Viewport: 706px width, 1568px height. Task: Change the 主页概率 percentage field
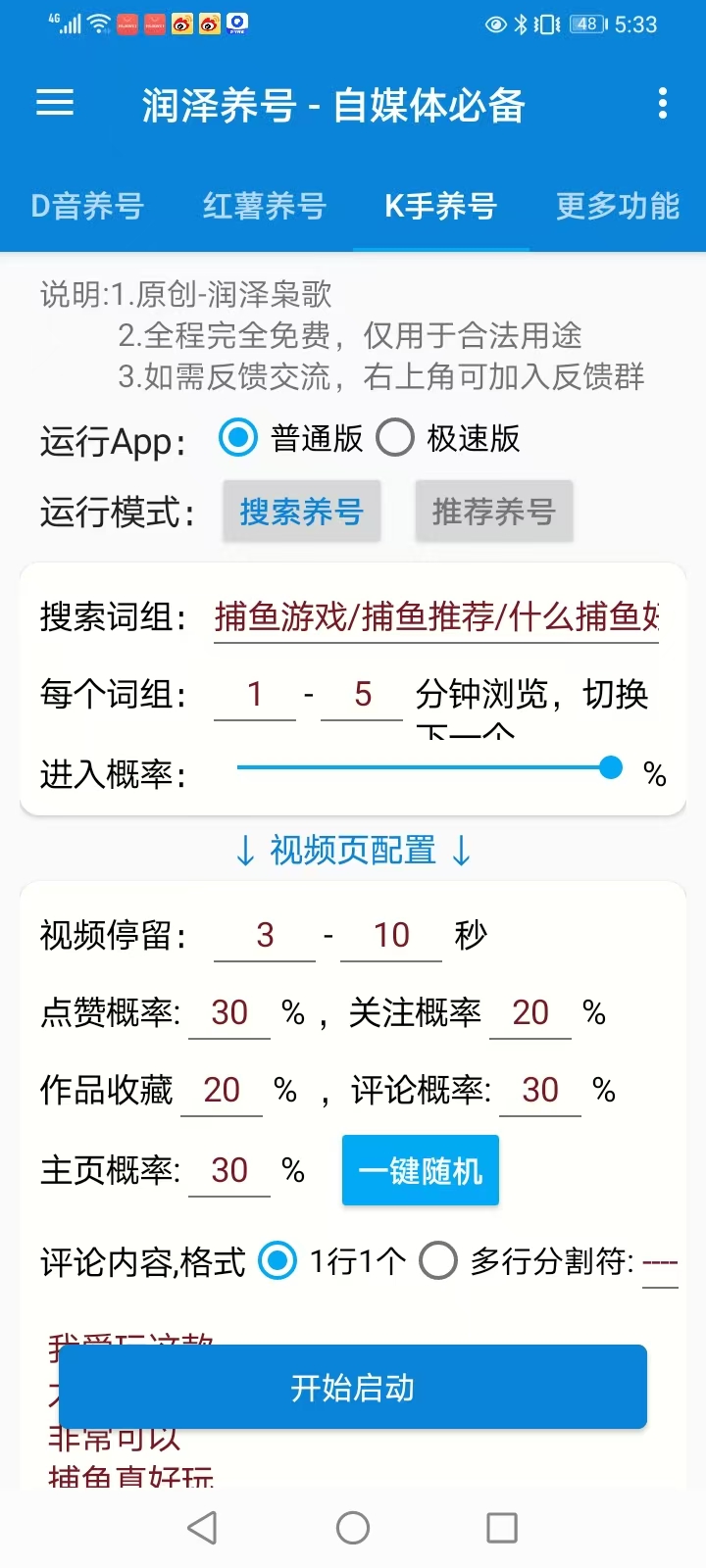229,1170
